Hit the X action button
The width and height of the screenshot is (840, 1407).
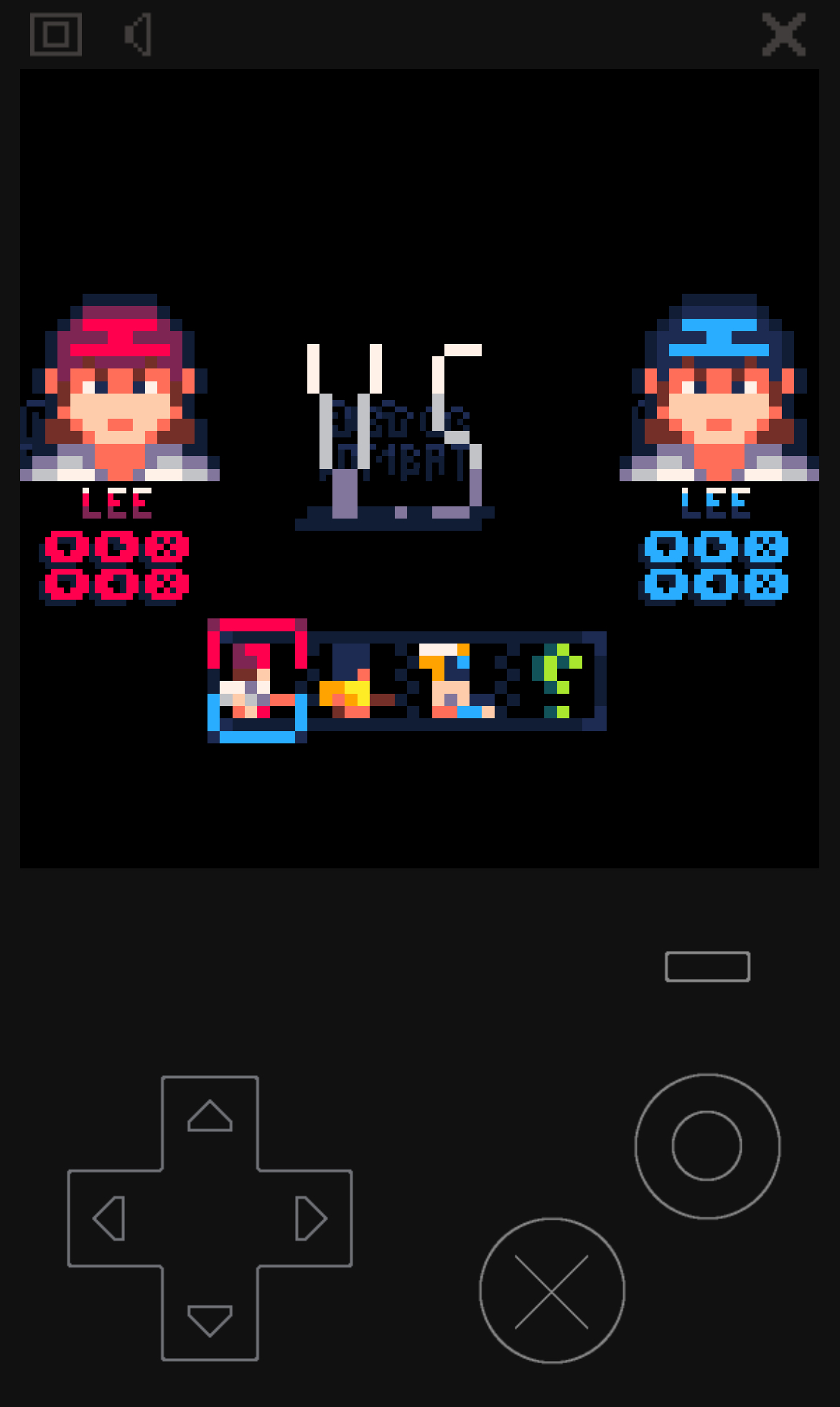click(x=551, y=1291)
